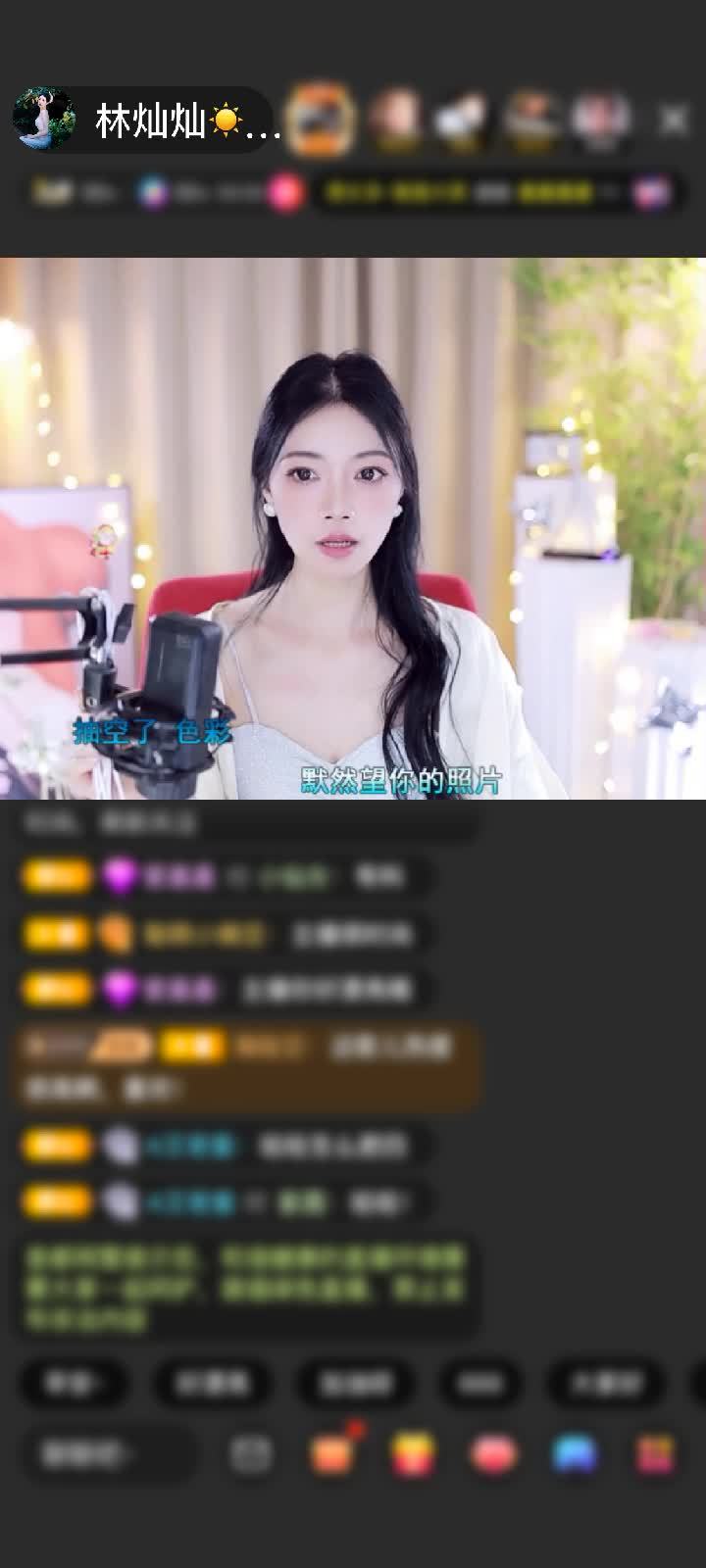Tap the comment input field
This screenshot has width=706, height=1568.
[106, 1454]
